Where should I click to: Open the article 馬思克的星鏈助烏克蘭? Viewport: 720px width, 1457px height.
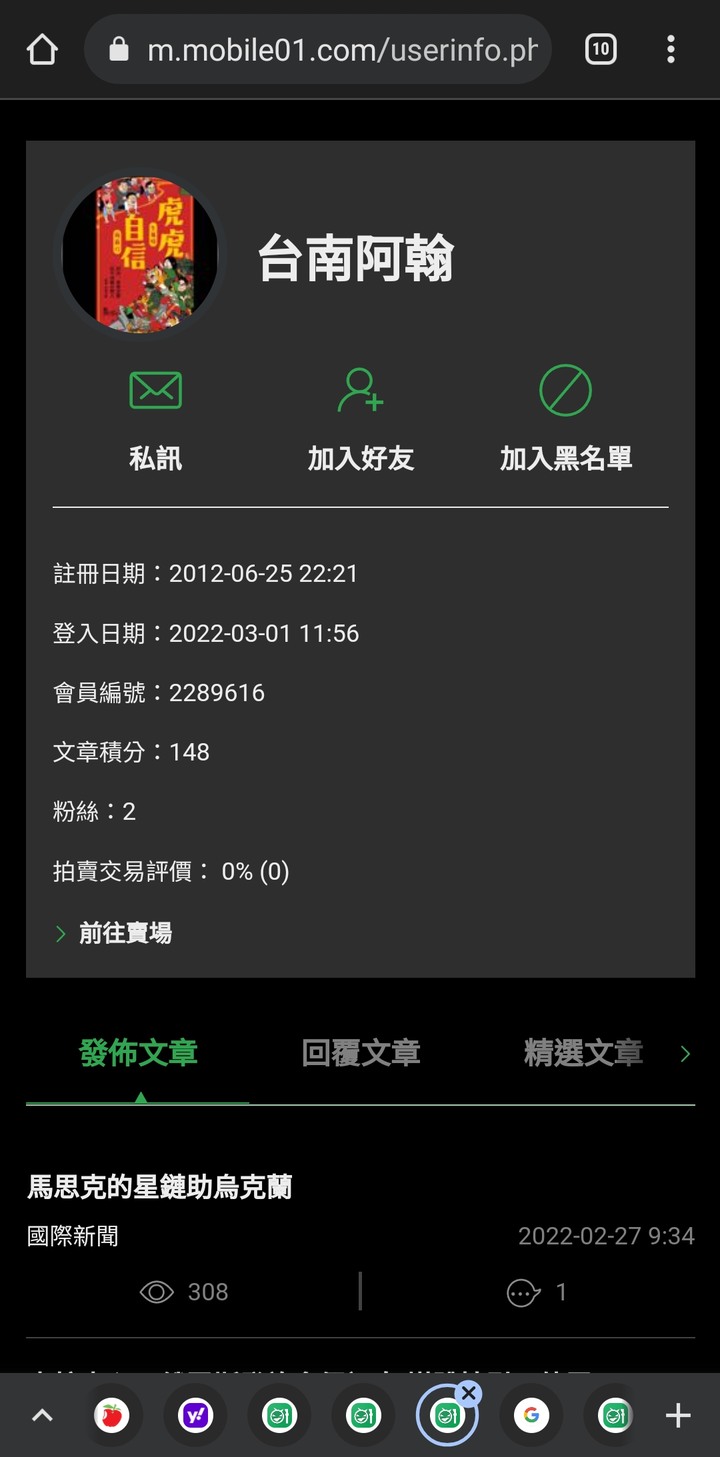(160, 1187)
